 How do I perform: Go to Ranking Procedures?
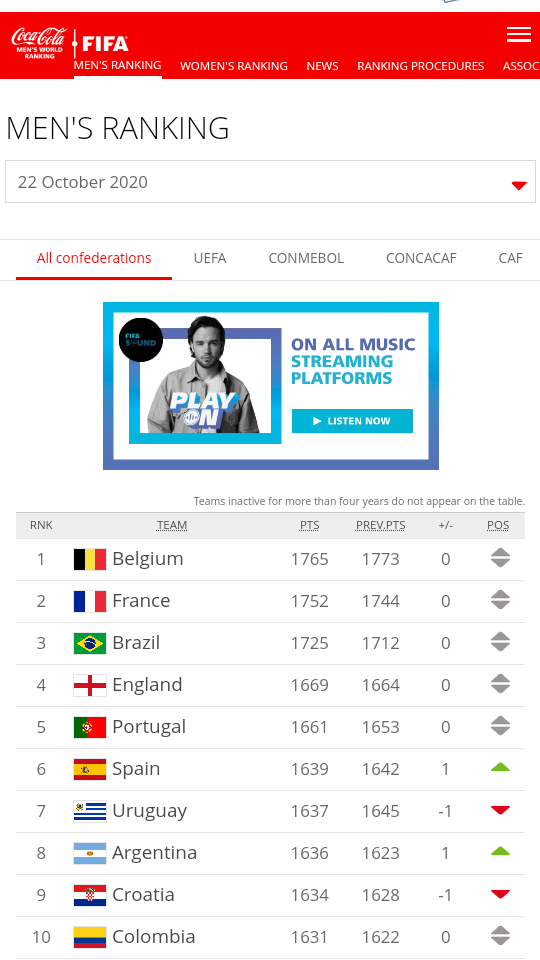point(421,66)
